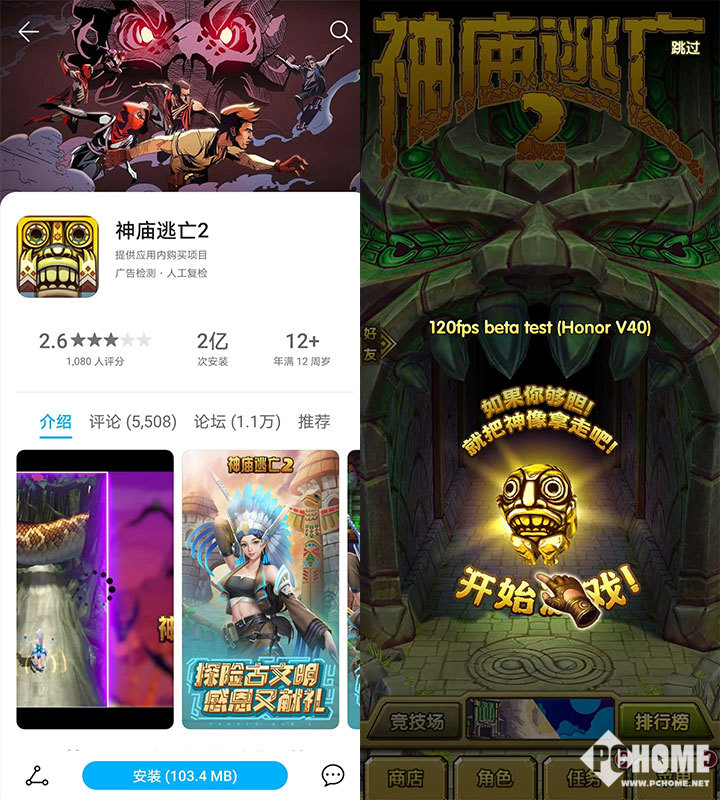Go back from the app detail page
The image size is (720, 800).
(x=28, y=32)
